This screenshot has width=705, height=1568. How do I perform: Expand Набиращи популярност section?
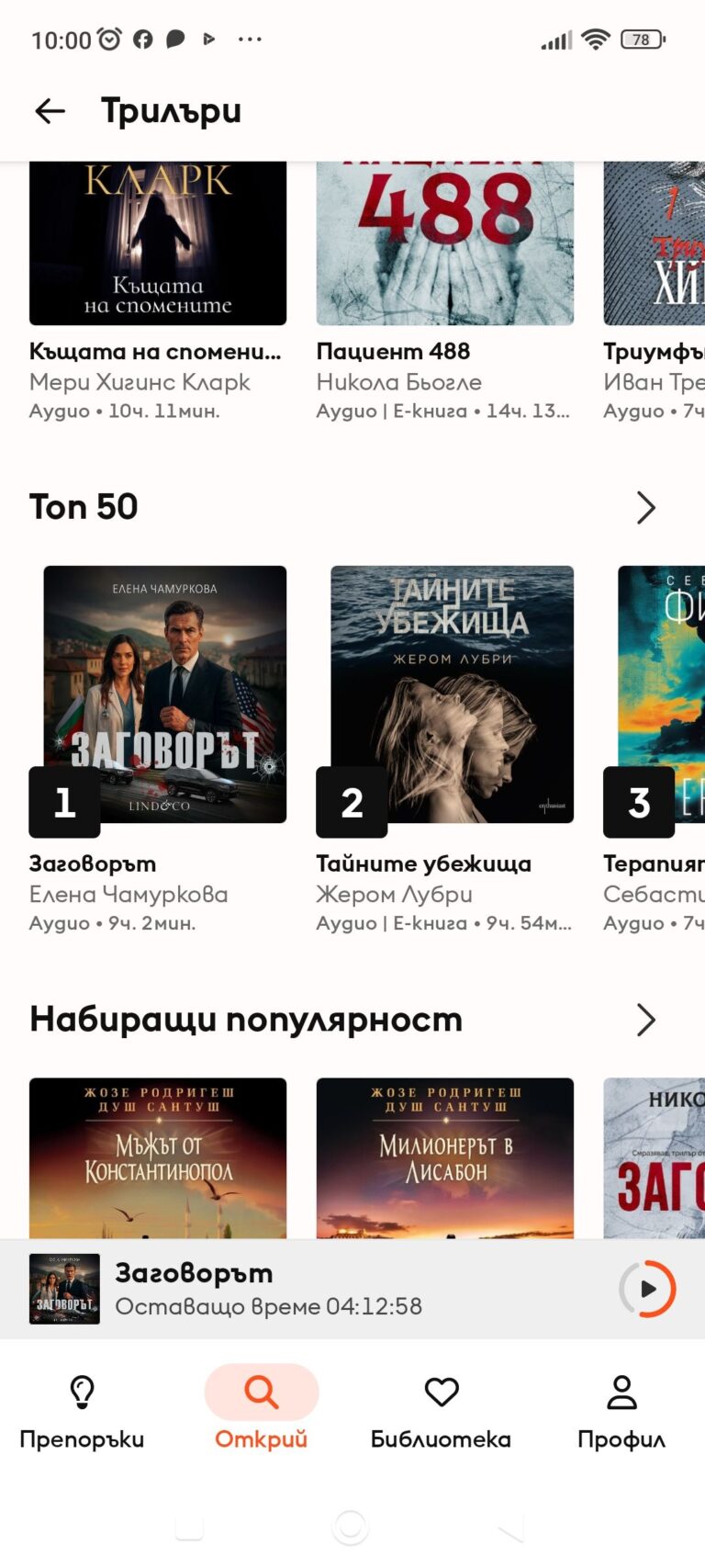coord(645,1020)
